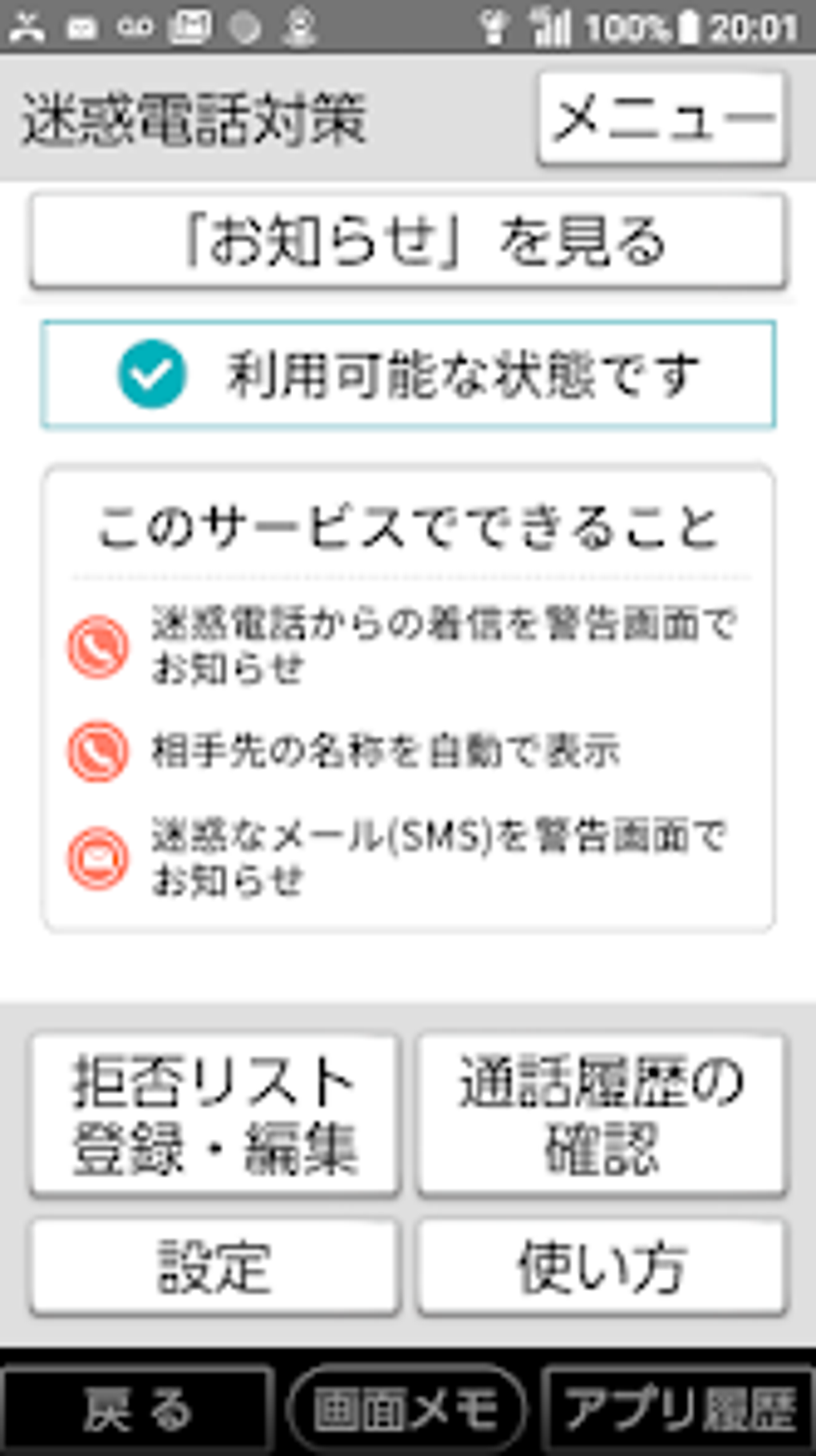Open 設定 settings
This screenshot has height=1456, width=816.
click(x=214, y=1266)
